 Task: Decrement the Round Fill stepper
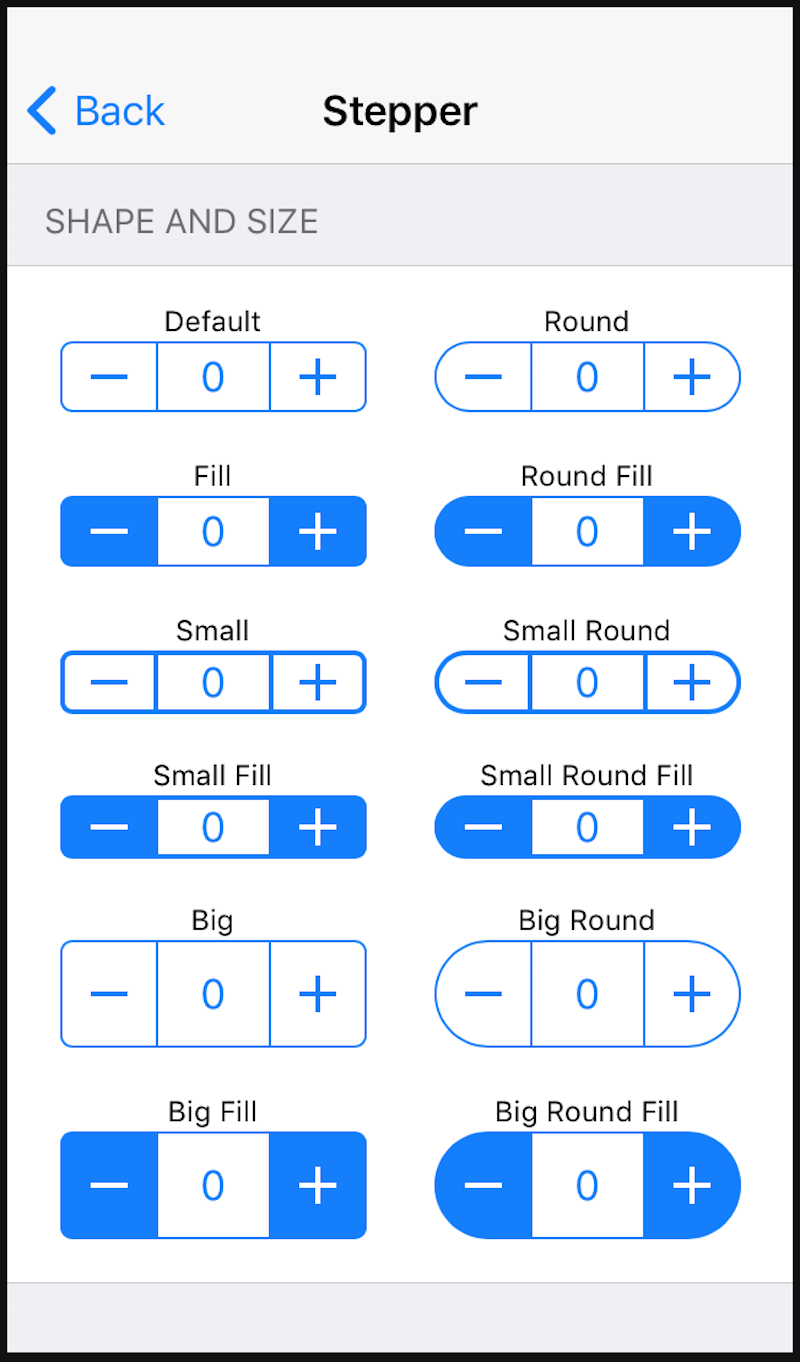point(483,531)
